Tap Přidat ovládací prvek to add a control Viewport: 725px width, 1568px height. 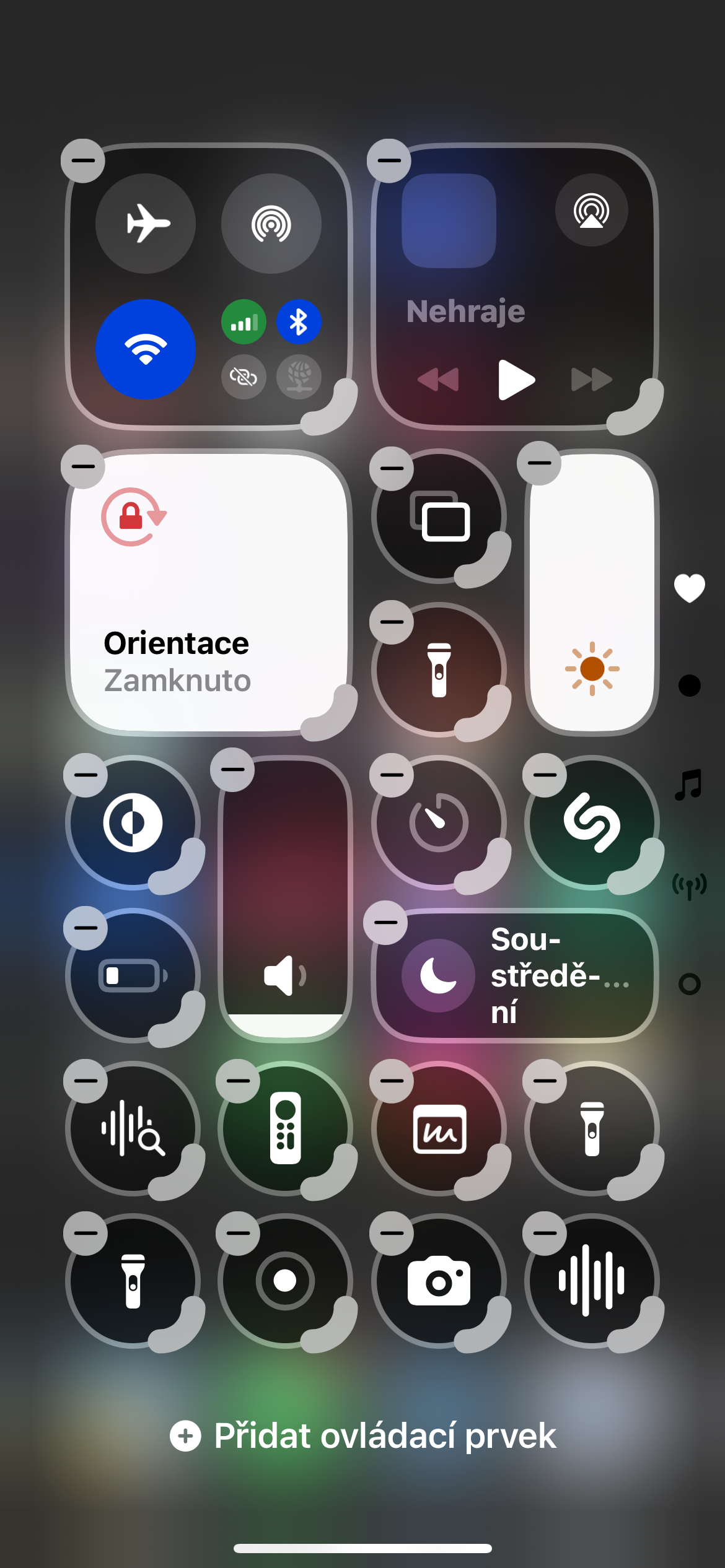pyautogui.click(x=364, y=1435)
